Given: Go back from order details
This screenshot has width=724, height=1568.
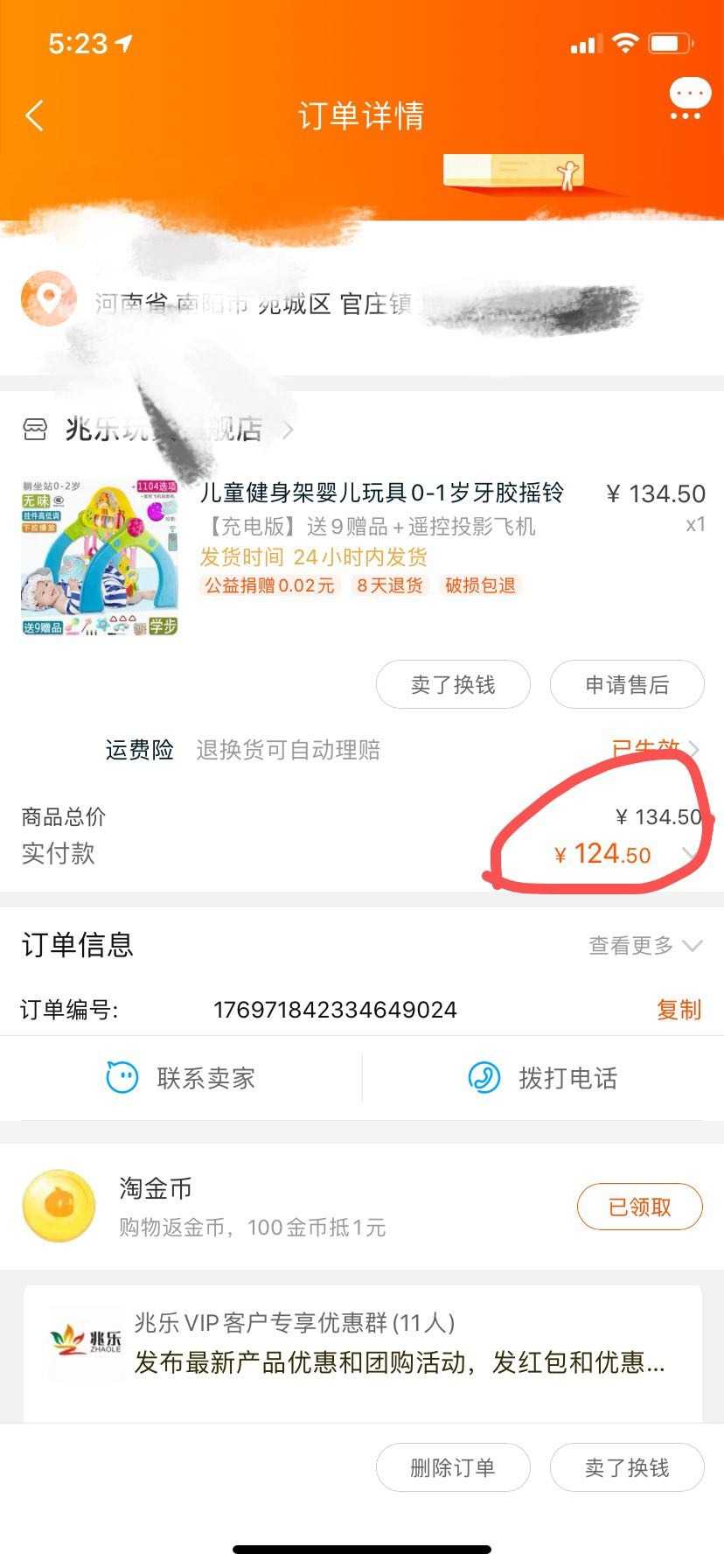Looking at the screenshot, I should [x=35, y=115].
